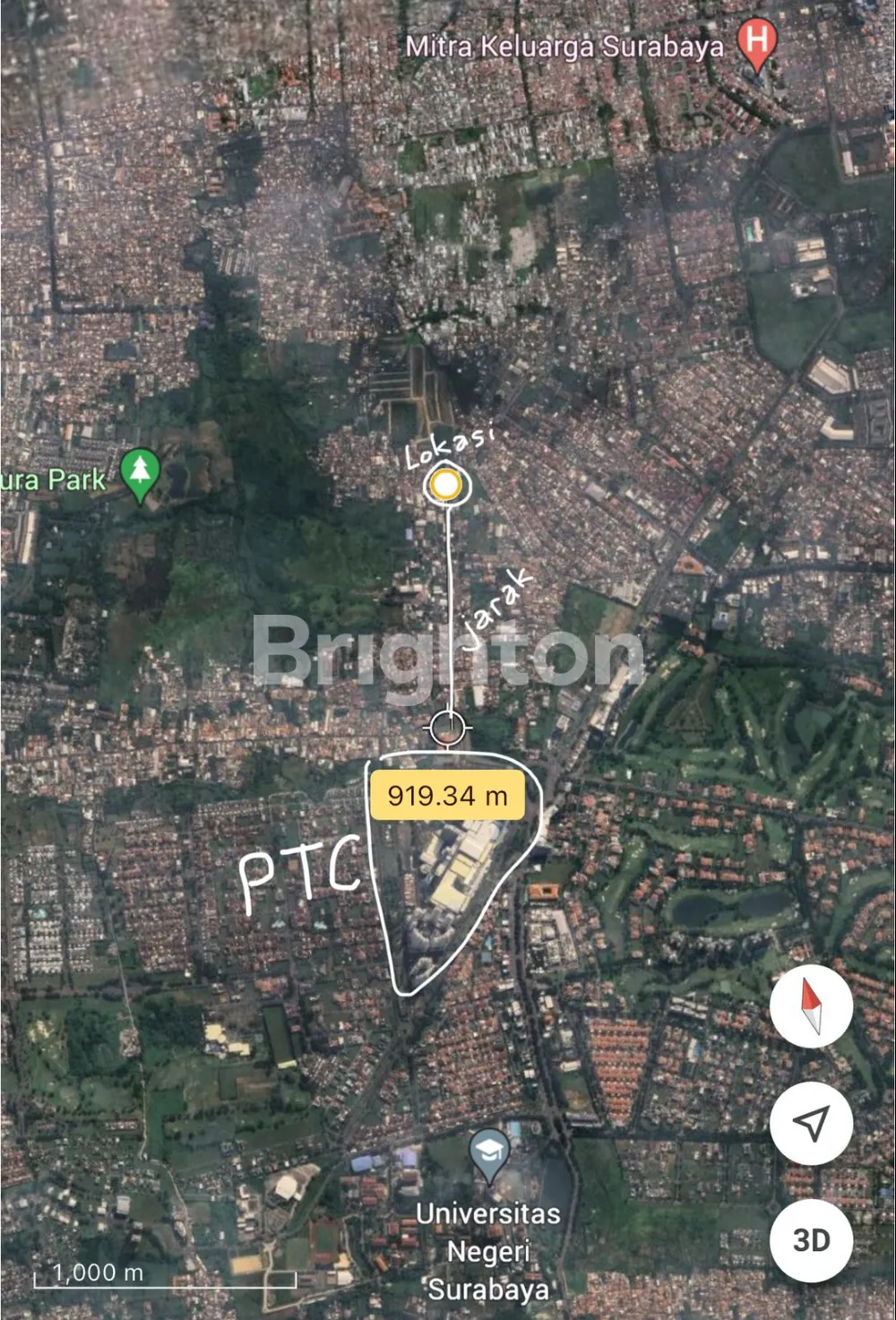Image resolution: width=896 pixels, height=1320 pixels.
Task: Switch the map to 3D view
Action: coord(811,1239)
